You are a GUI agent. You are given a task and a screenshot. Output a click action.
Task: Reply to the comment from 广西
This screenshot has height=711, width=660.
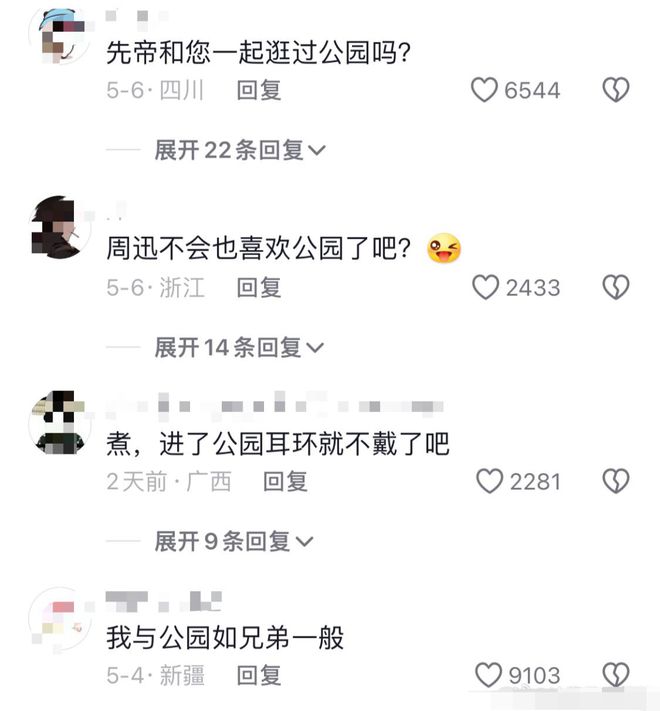(x=285, y=482)
